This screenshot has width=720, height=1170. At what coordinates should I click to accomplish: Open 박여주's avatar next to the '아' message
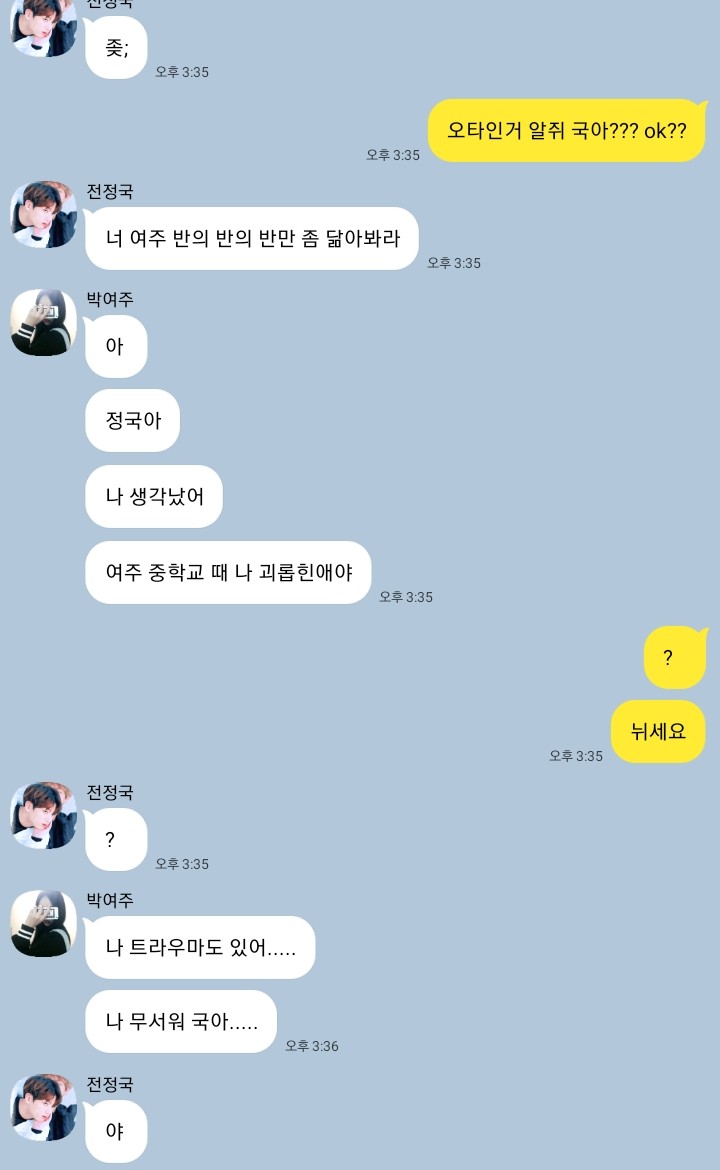coord(43,322)
